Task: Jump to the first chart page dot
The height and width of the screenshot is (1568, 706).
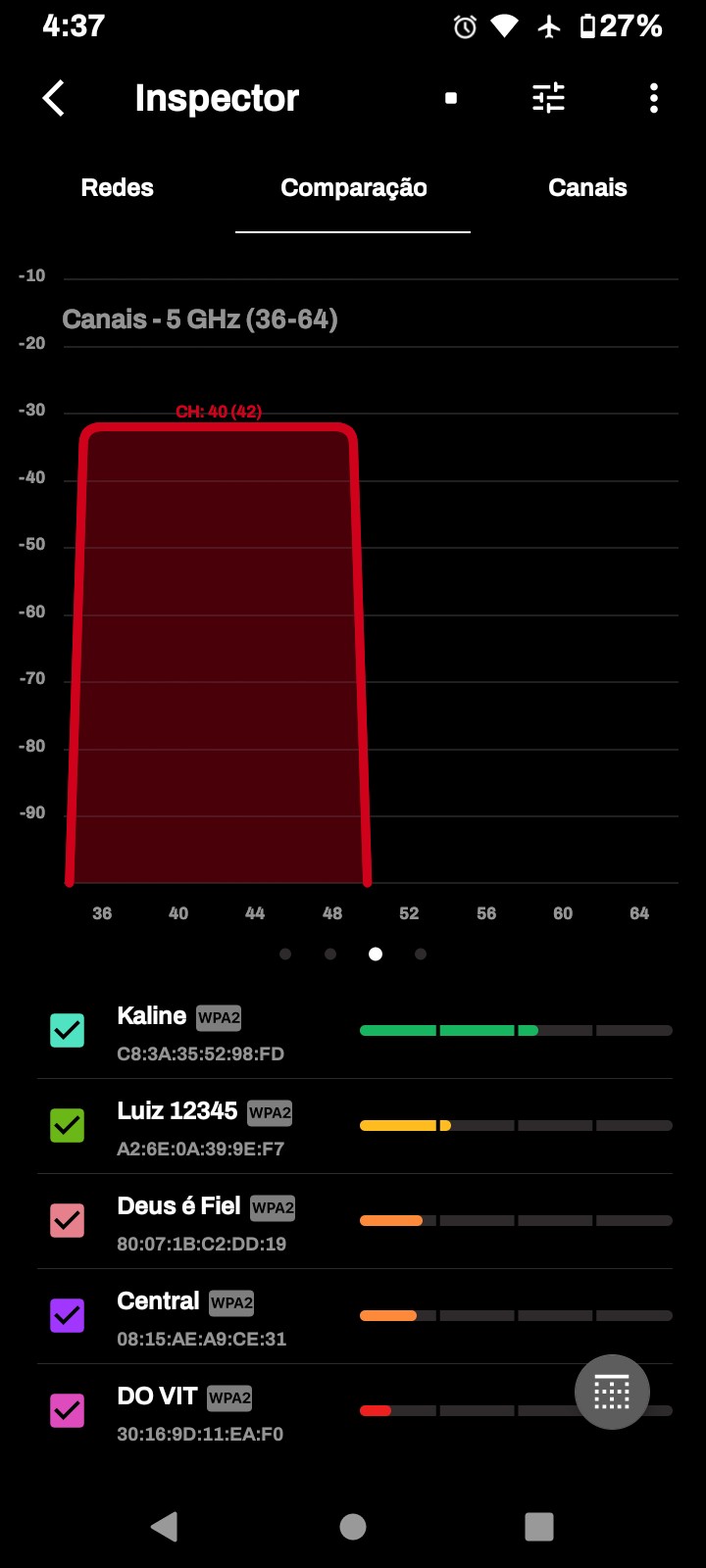Action: [x=285, y=955]
